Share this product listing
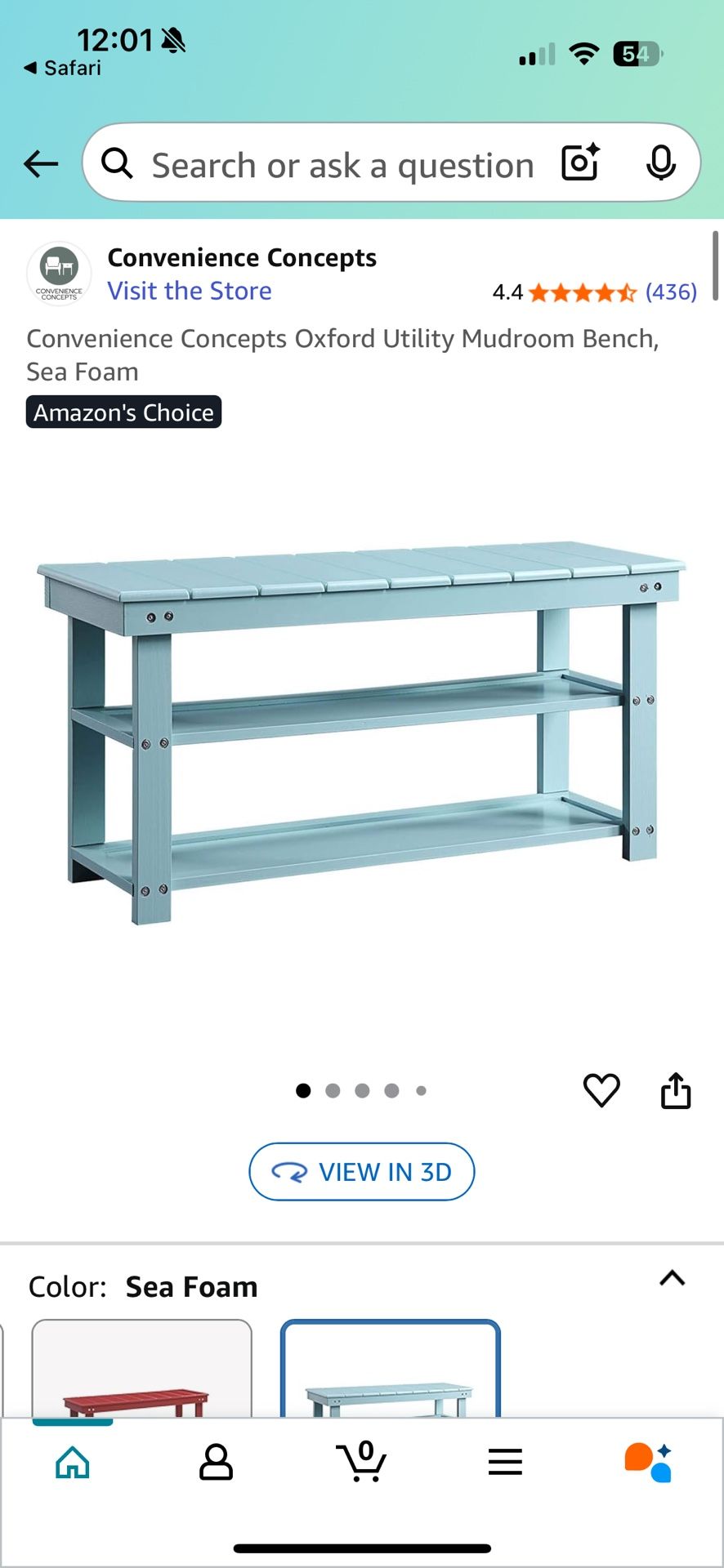 click(x=676, y=1090)
